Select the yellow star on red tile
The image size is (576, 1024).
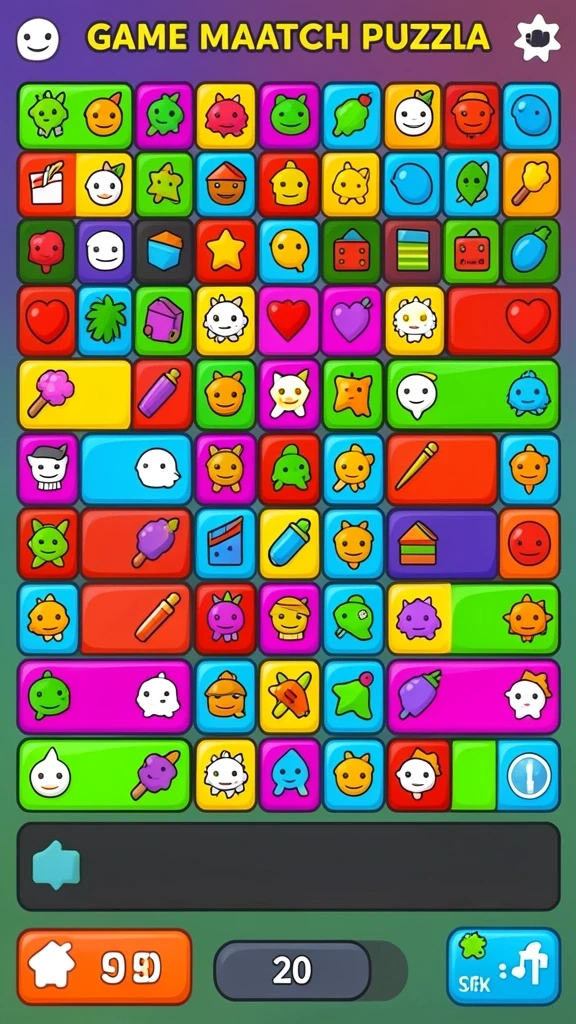pyautogui.click(x=226, y=251)
